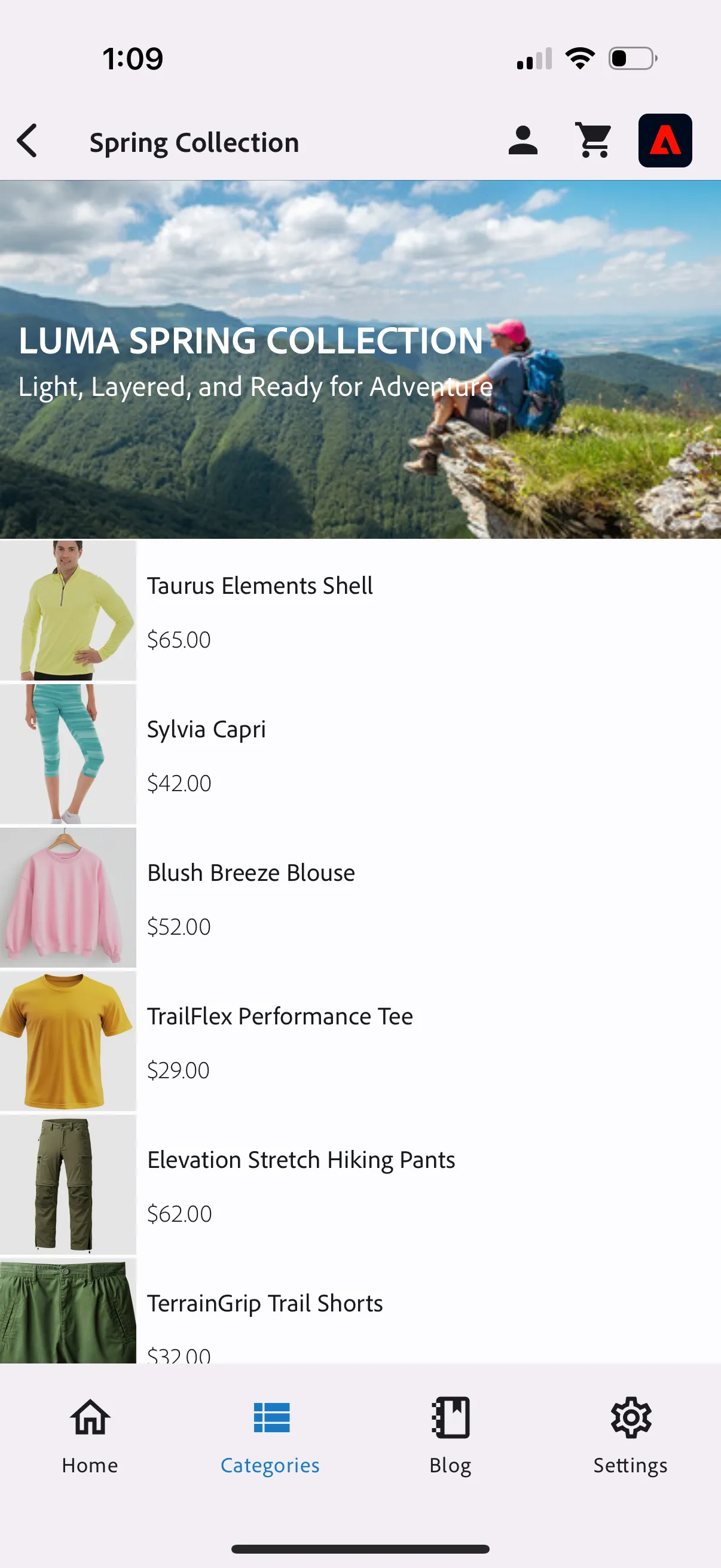Image resolution: width=721 pixels, height=1568 pixels.
Task: Tap the red Adobe icon button
Action: (665, 141)
